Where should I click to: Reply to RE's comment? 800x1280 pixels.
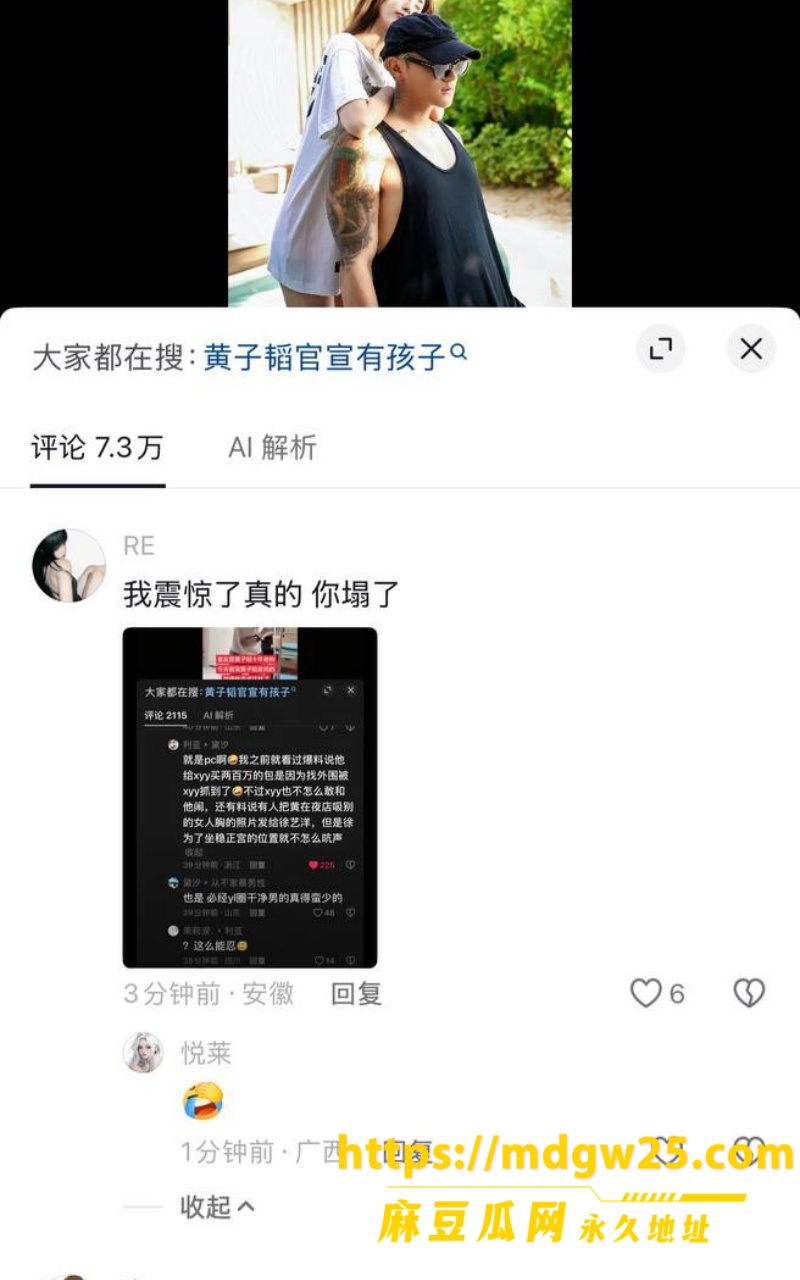pos(357,993)
